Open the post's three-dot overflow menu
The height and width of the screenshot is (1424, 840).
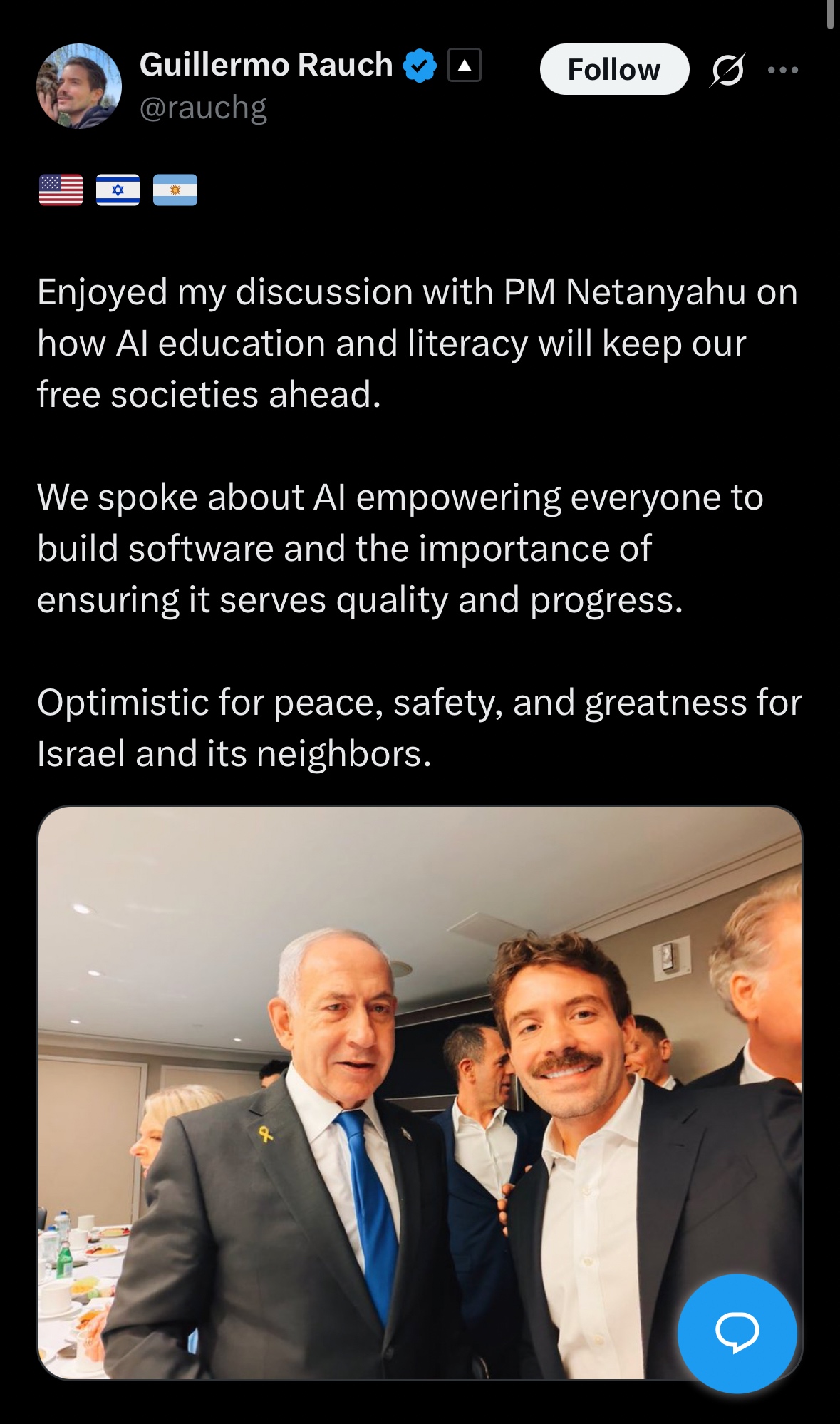782,70
